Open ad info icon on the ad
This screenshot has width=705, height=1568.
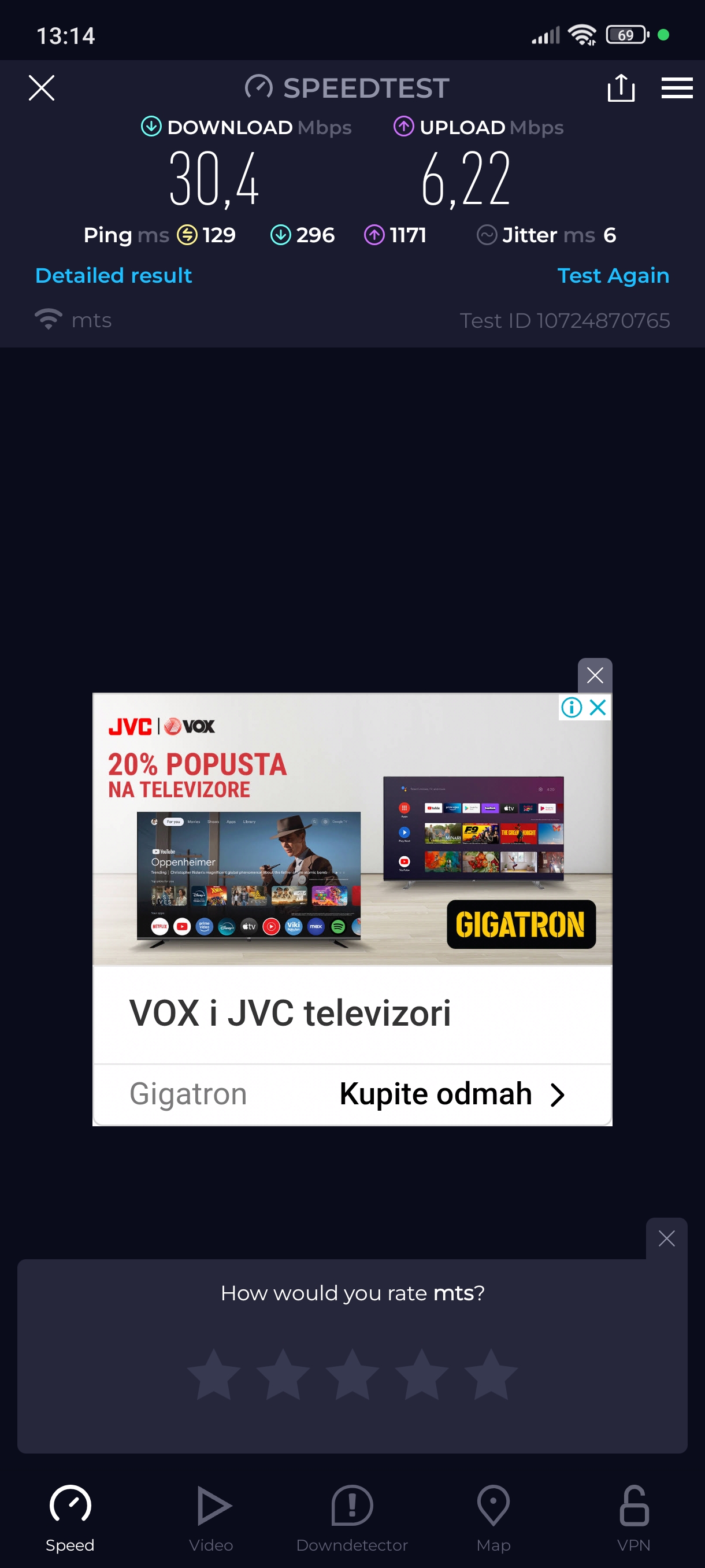point(571,707)
